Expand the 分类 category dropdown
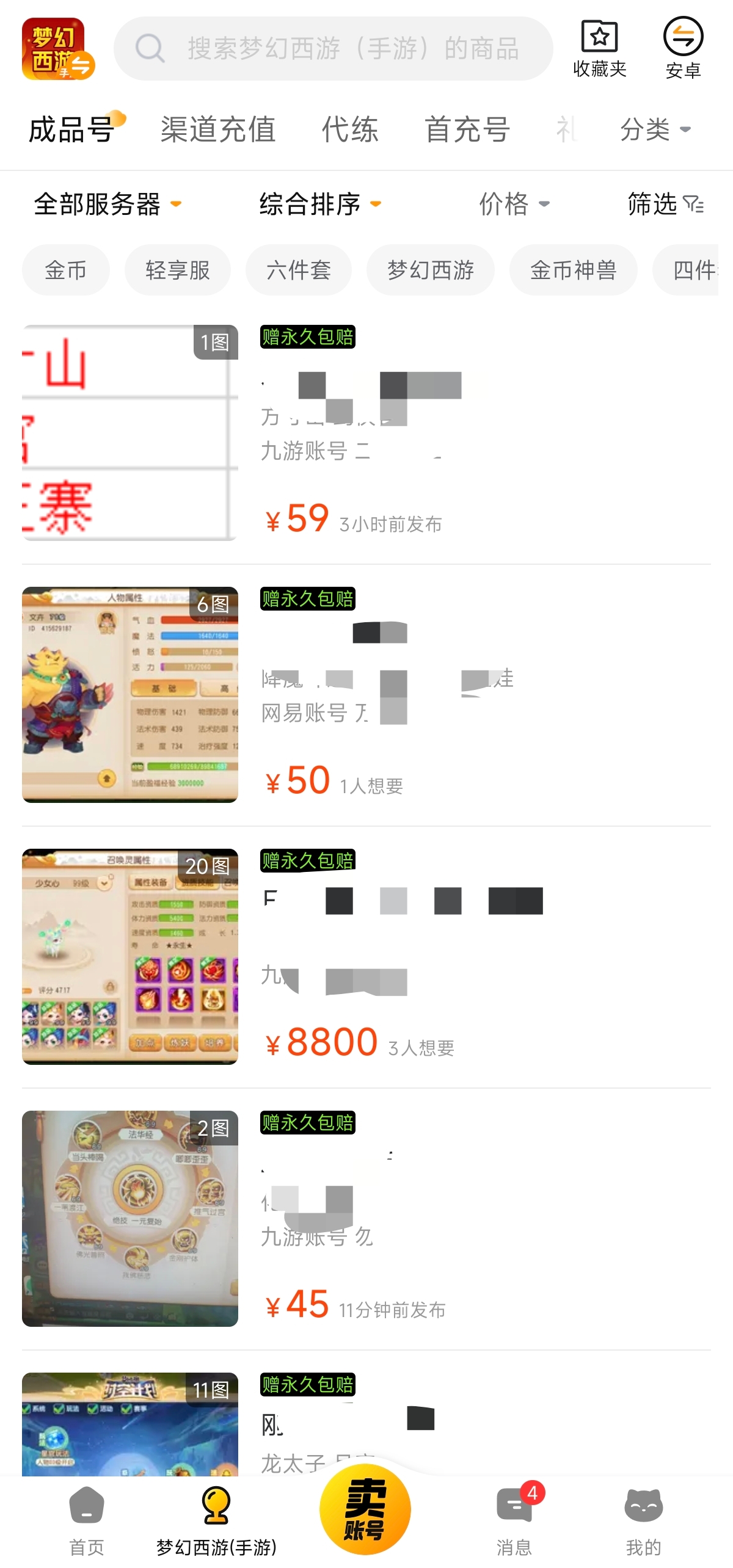 tap(655, 129)
